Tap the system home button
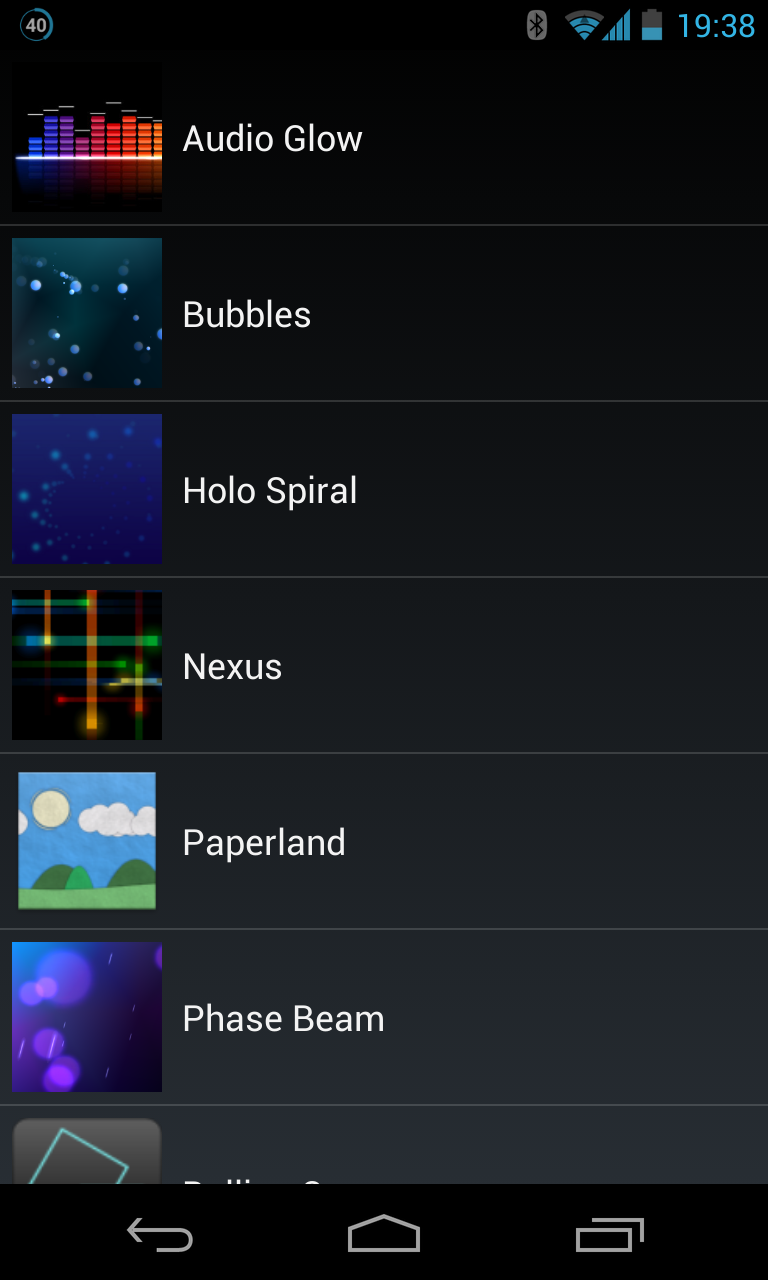 [x=384, y=1234]
